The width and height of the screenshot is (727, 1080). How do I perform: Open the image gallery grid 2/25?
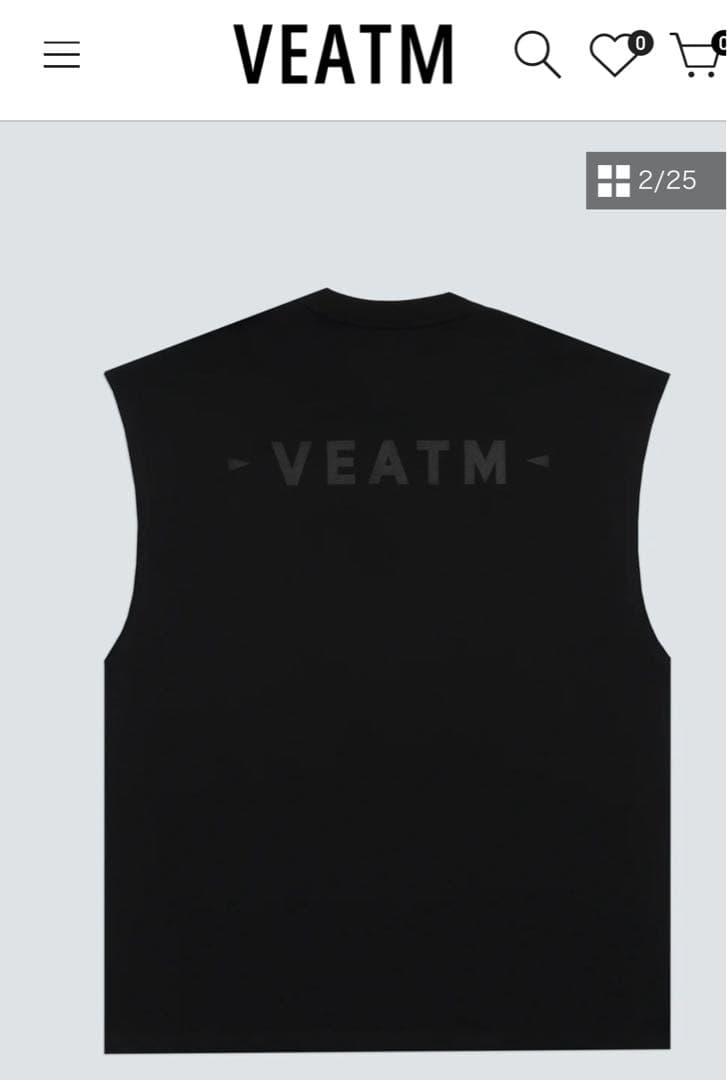click(x=654, y=181)
